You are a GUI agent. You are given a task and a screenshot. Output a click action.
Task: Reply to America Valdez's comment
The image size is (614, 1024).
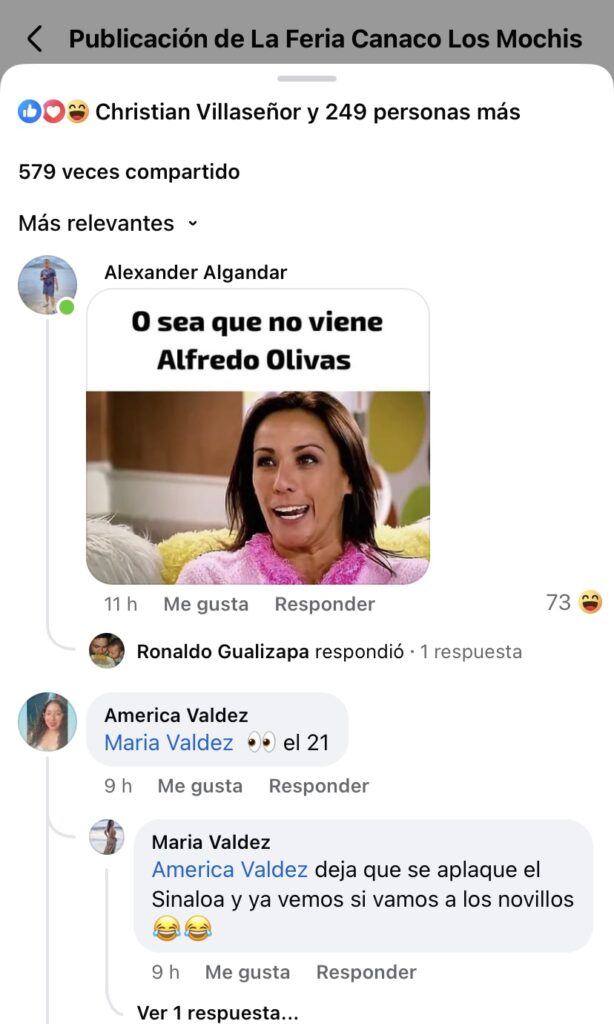pyautogui.click(x=318, y=786)
